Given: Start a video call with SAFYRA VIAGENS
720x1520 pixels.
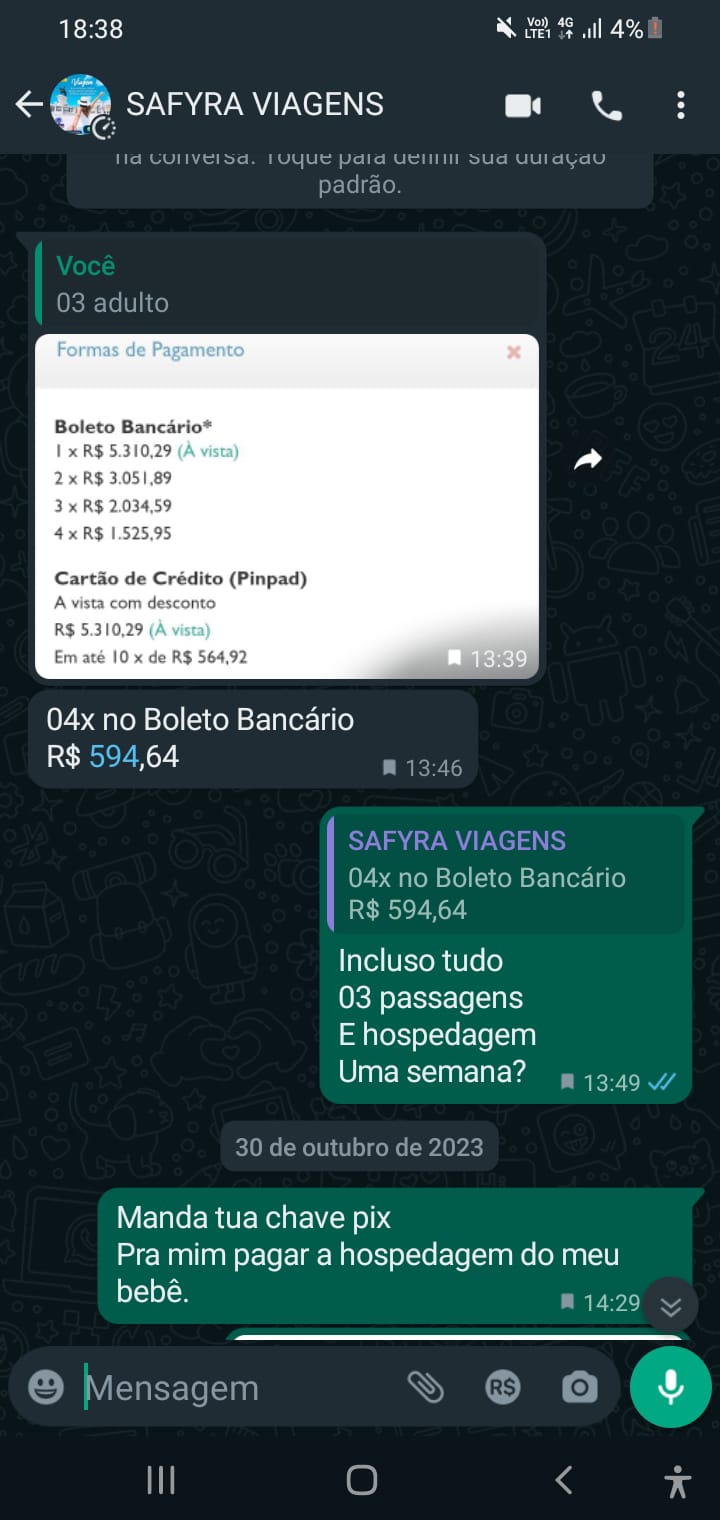Looking at the screenshot, I should point(523,105).
